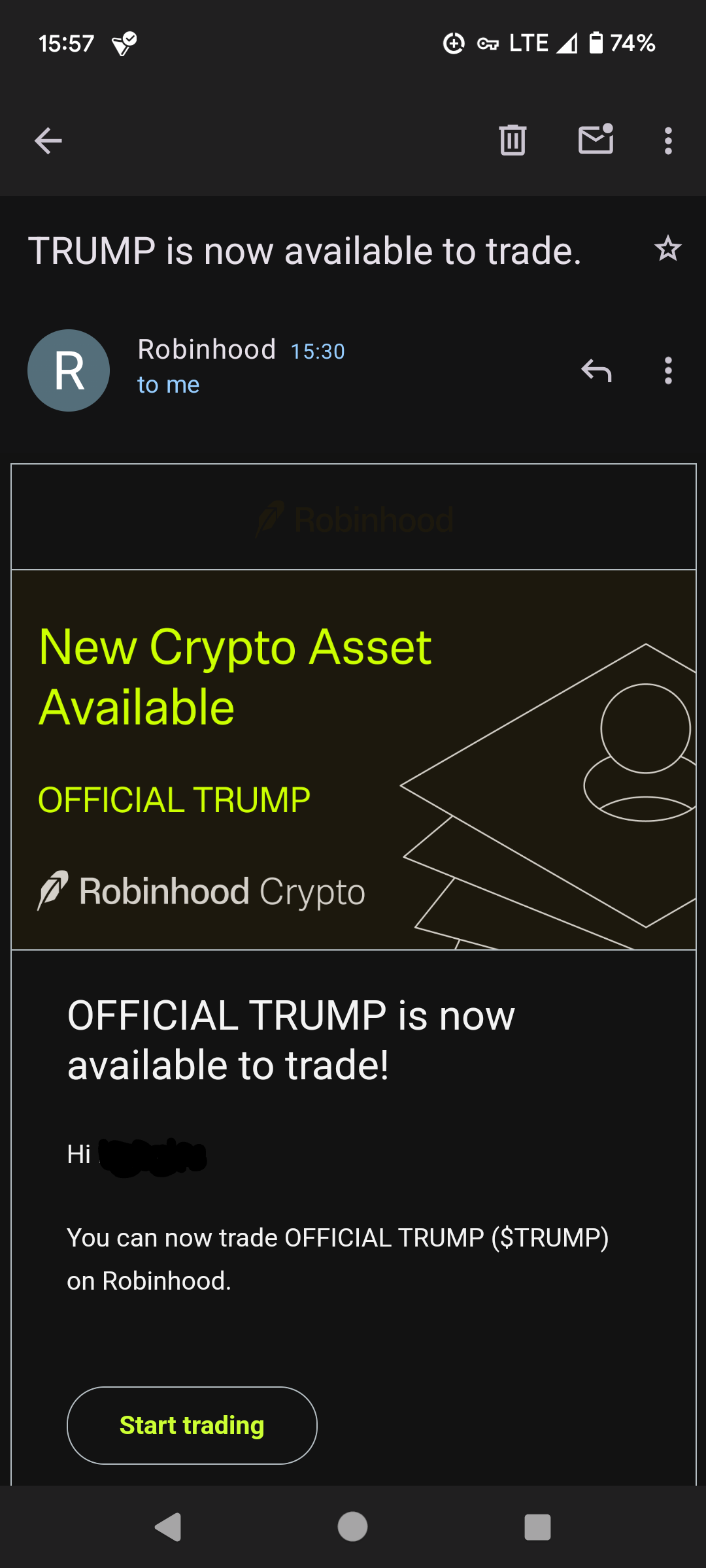Open the New Crypto Asset Available banner

coord(353,759)
